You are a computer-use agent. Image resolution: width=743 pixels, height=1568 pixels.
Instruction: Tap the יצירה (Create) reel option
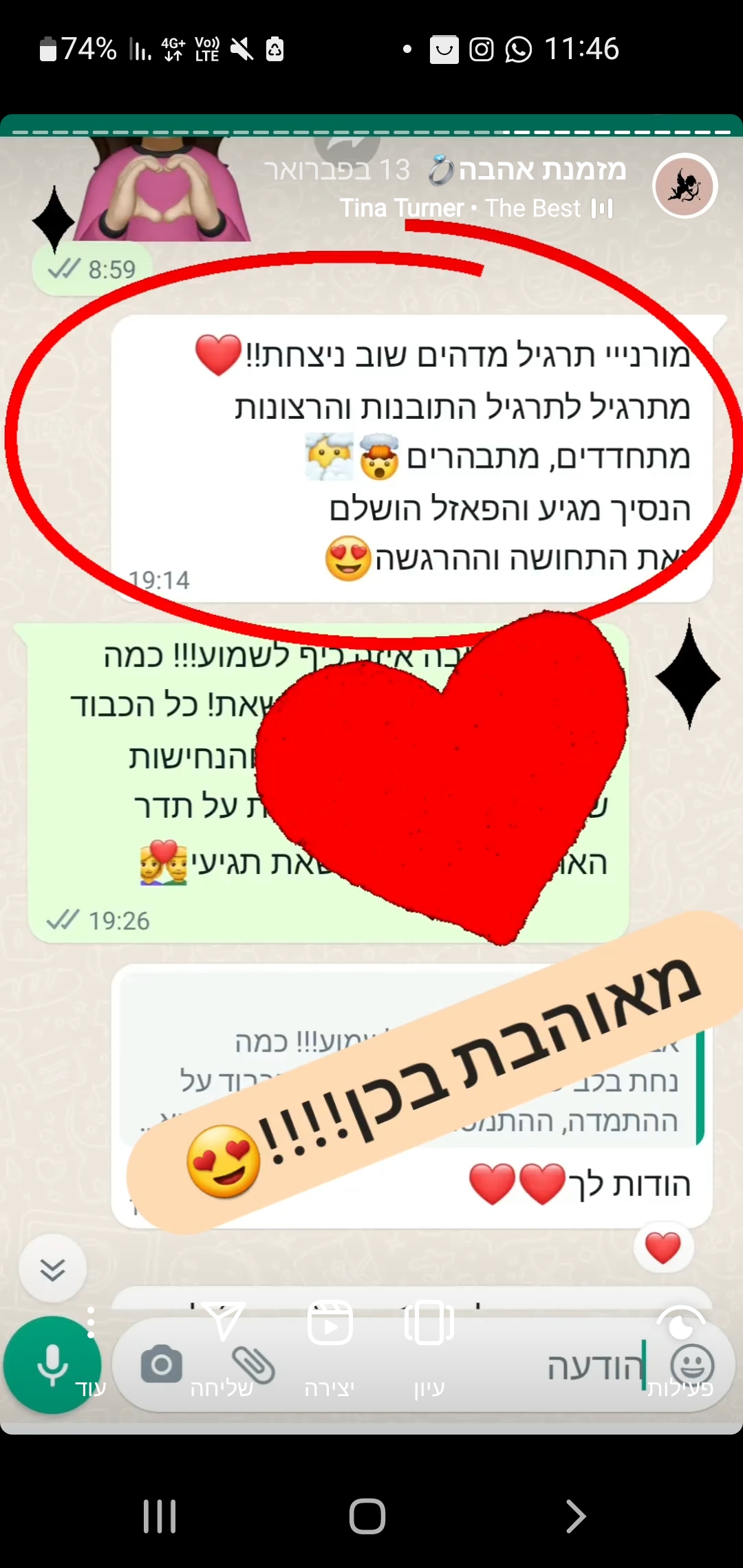tap(330, 1347)
